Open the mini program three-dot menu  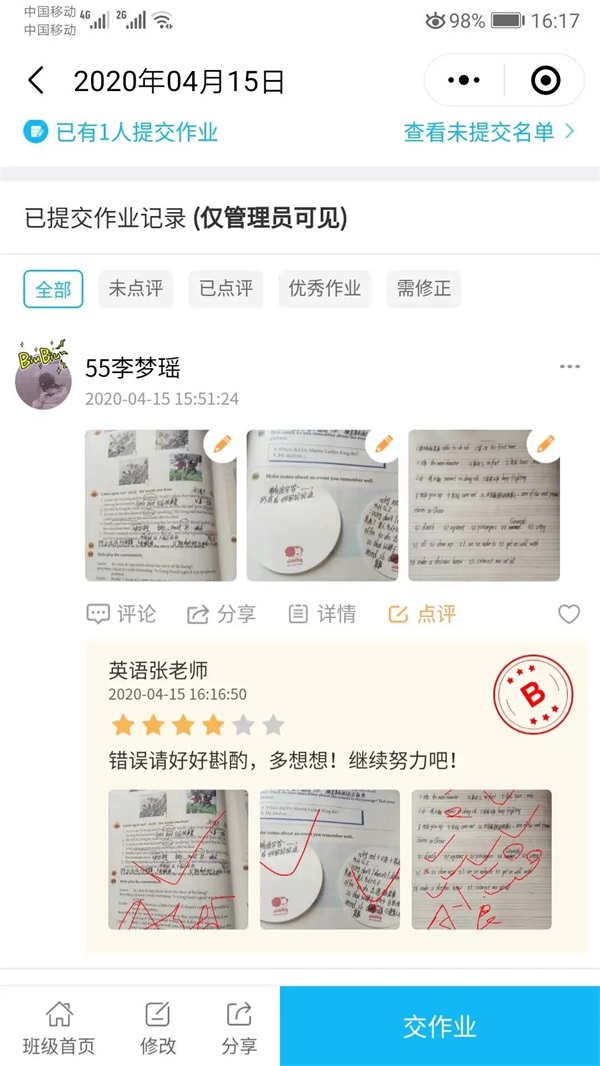pos(464,81)
